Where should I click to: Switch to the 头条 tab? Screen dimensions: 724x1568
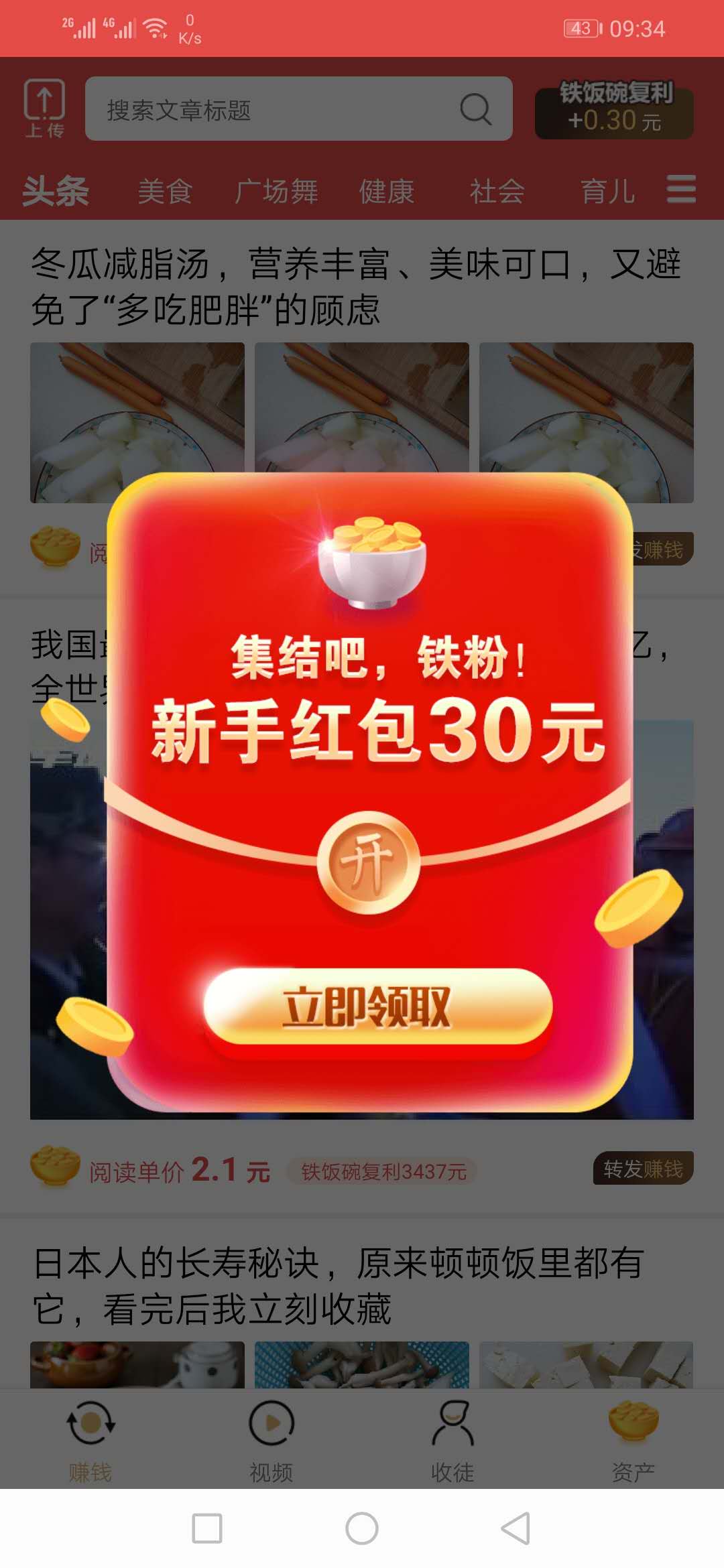tap(56, 192)
